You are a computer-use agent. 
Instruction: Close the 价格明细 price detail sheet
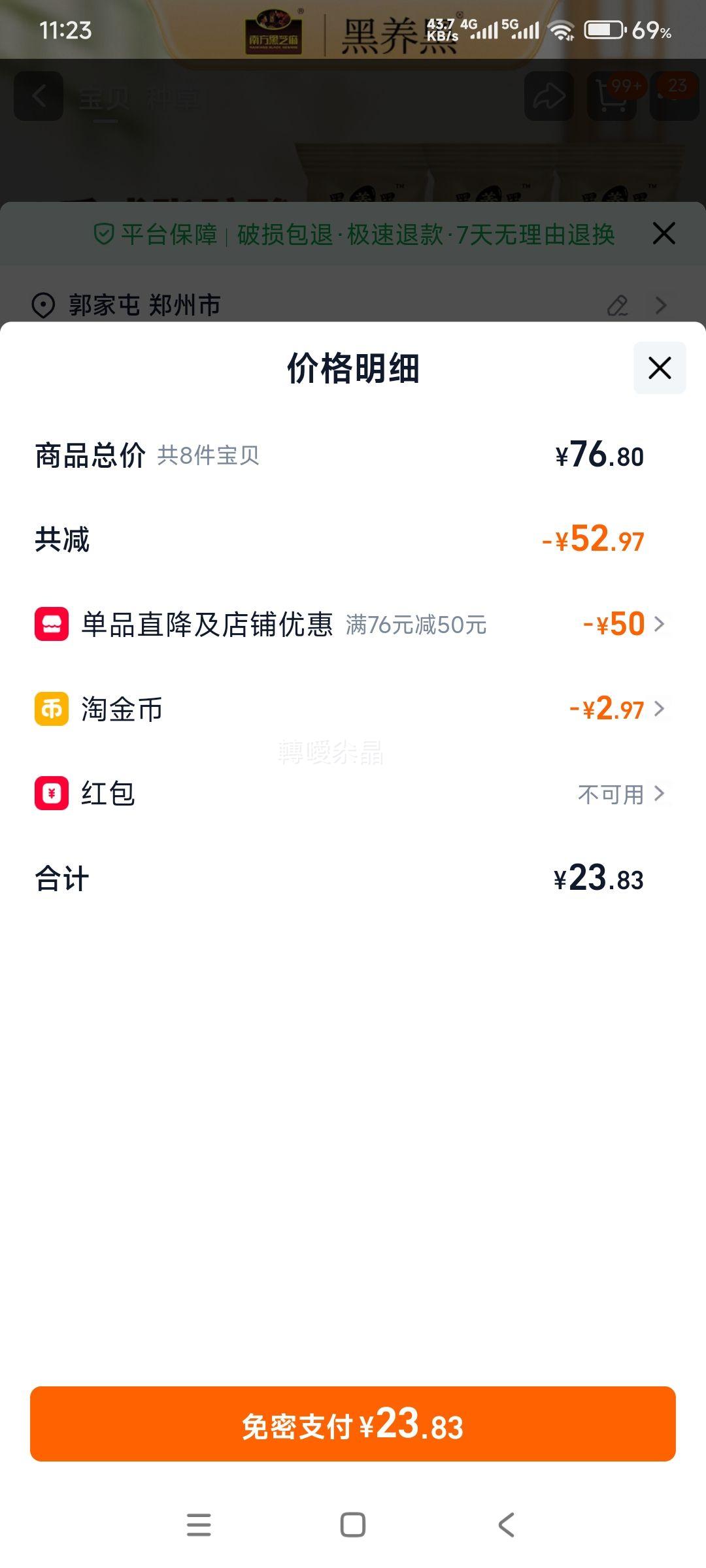(x=660, y=368)
